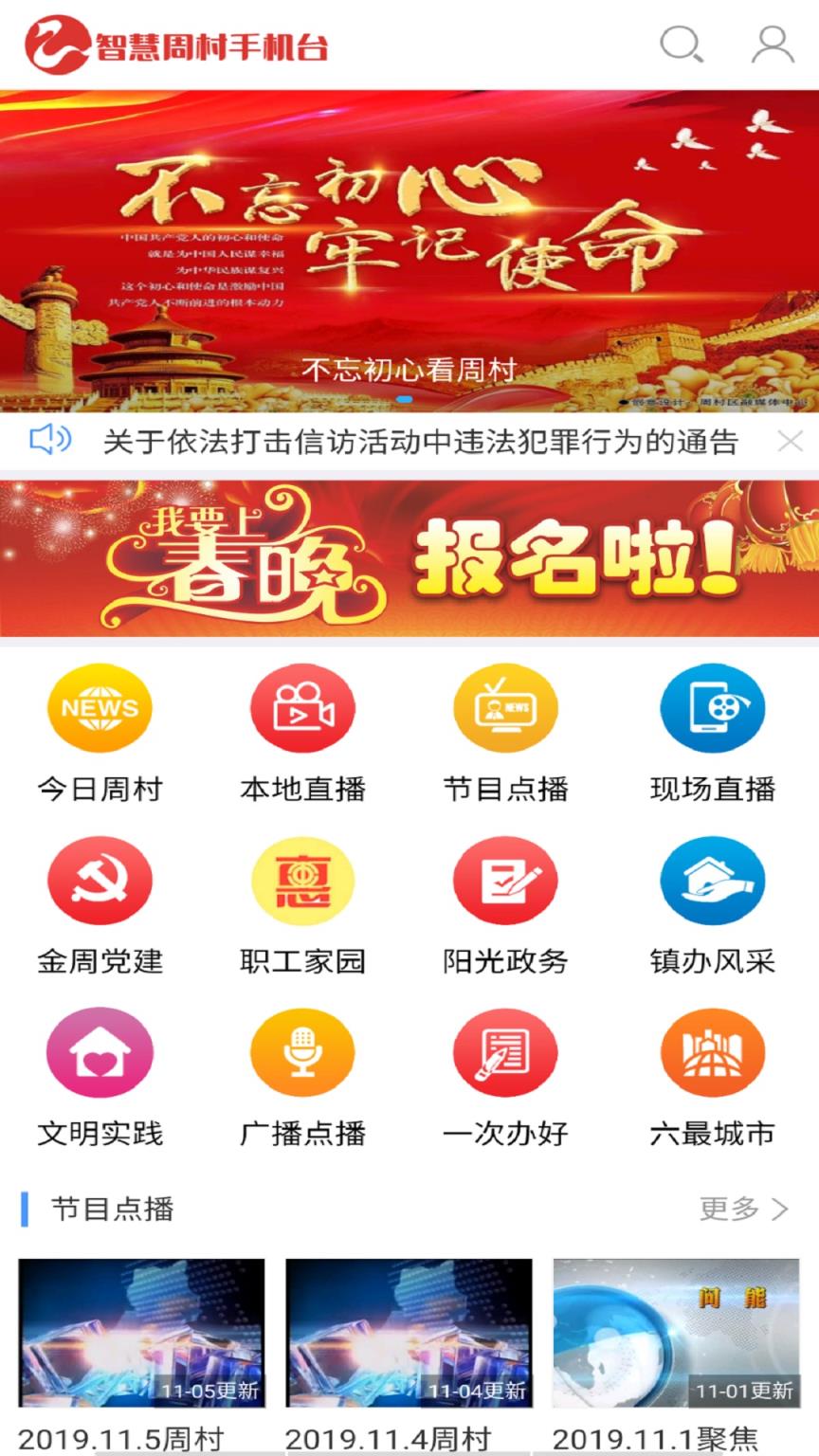Open 现场直播 mobile streaming icon
The height and width of the screenshot is (1456, 819).
pos(712,708)
